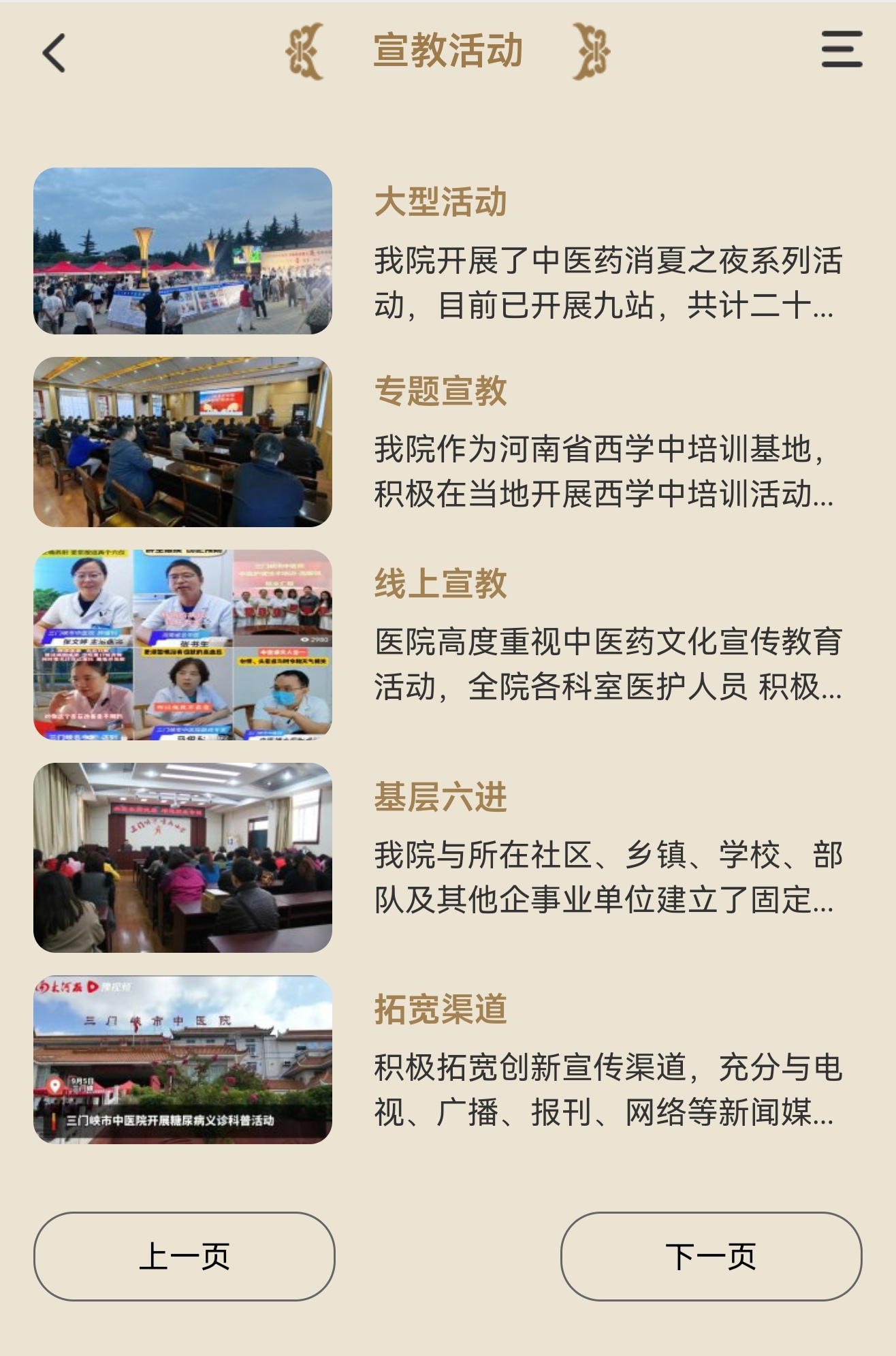Open the 专题宣教 entry
Image resolution: width=896 pixels, height=1356 pixels.
(441, 391)
